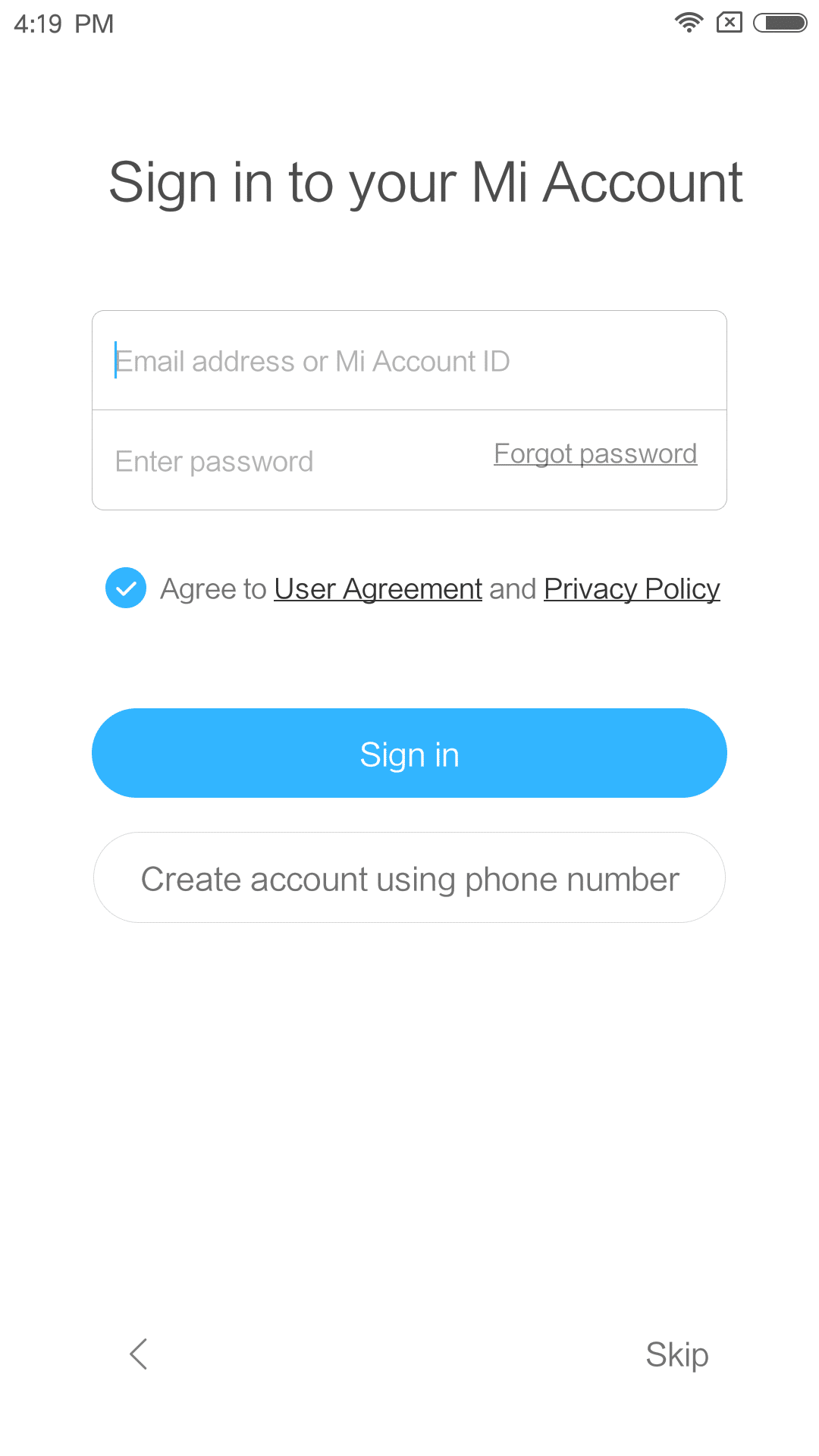Image resolution: width=819 pixels, height=1456 pixels.
Task: Open the Forgot password link
Action: 595,454
